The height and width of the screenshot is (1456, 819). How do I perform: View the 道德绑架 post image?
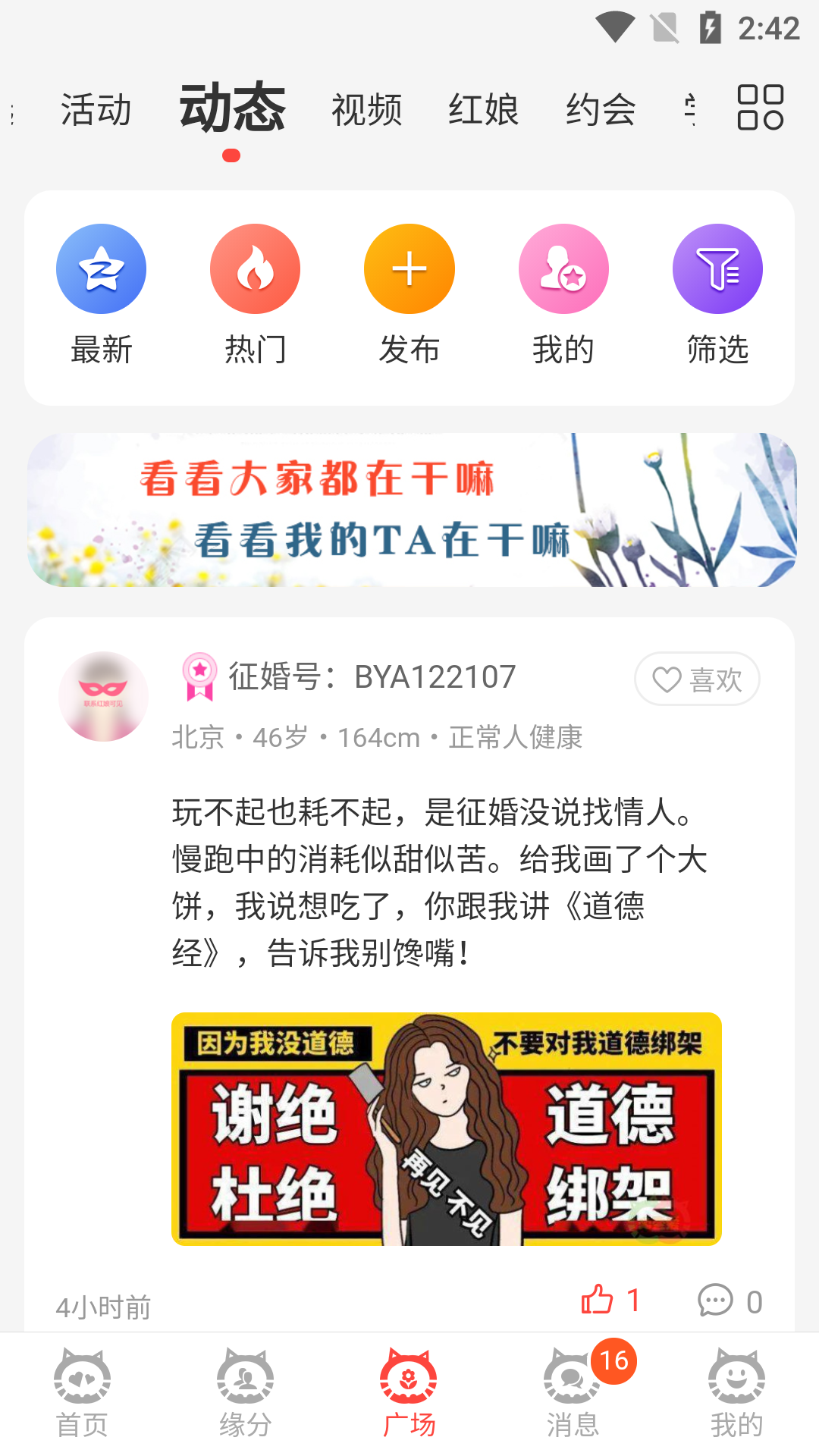click(446, 1129)
